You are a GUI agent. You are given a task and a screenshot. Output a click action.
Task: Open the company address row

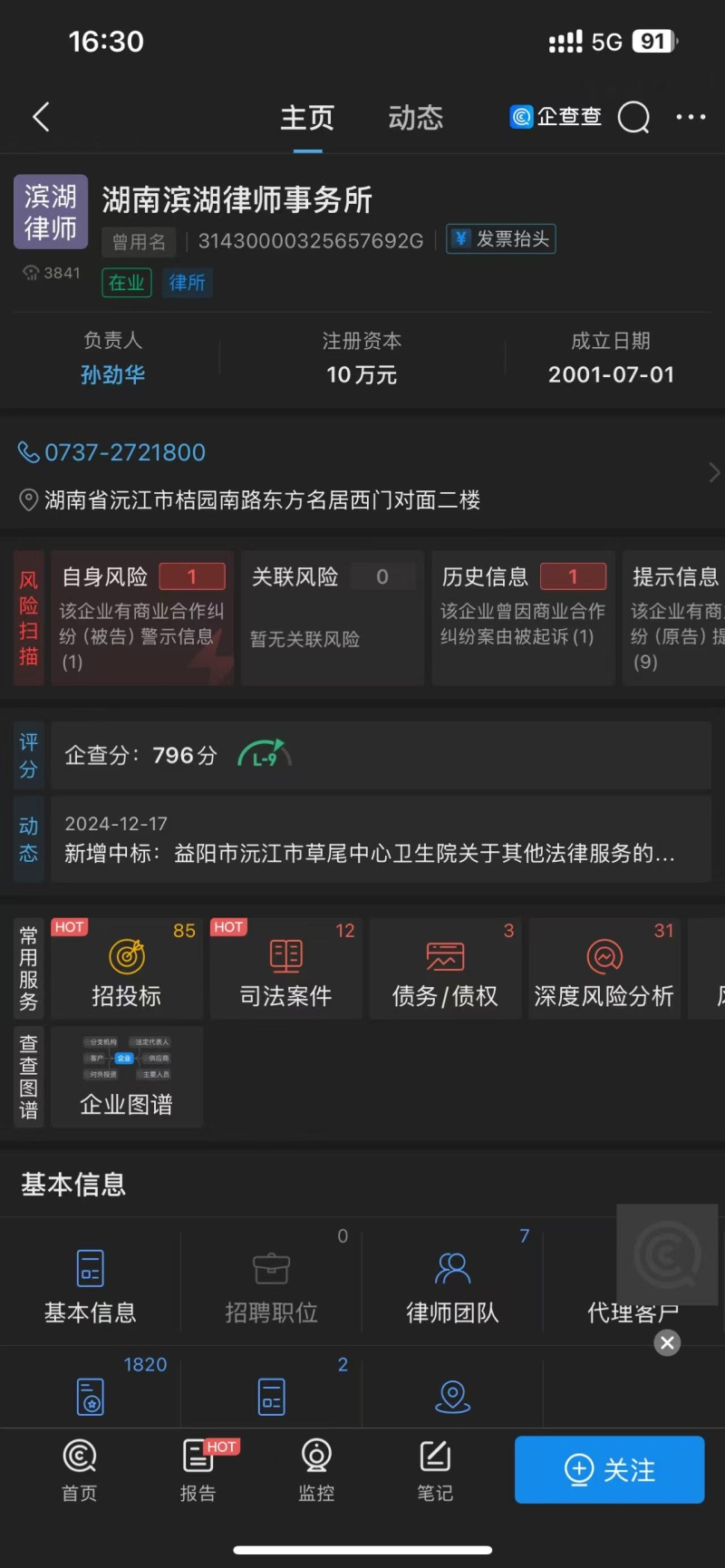coord(263,500)
